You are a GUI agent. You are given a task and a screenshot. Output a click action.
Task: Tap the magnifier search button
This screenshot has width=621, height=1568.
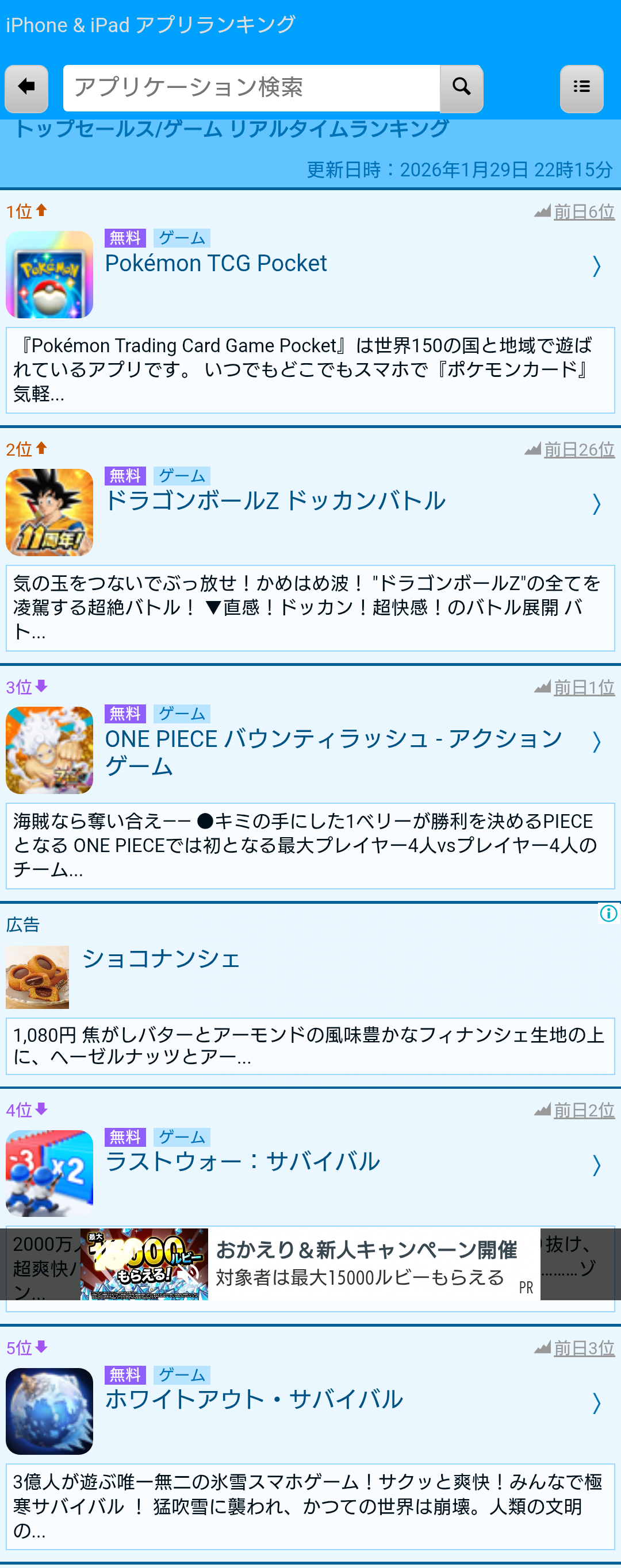[x=461, y=88]
